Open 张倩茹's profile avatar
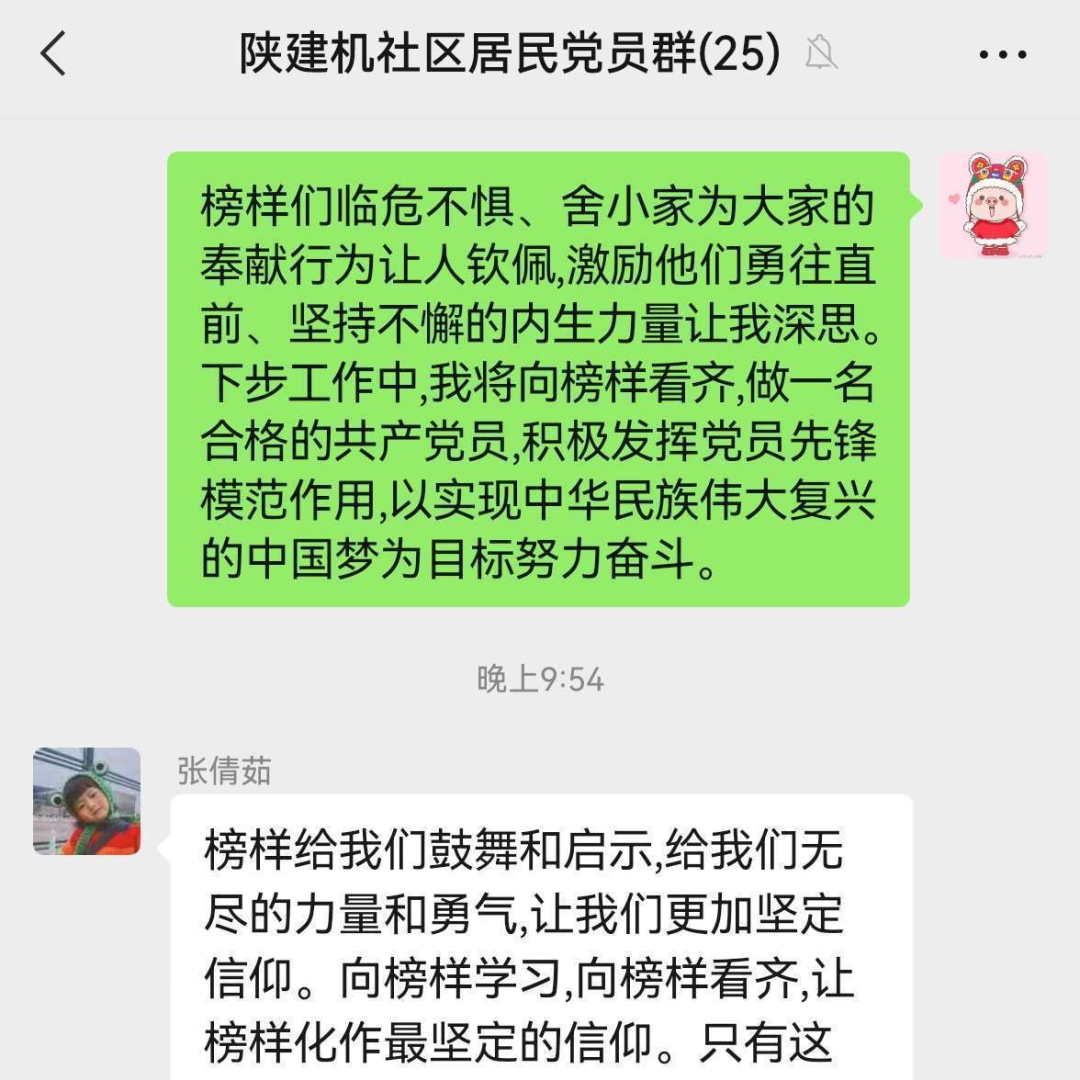 click(87, 801)
